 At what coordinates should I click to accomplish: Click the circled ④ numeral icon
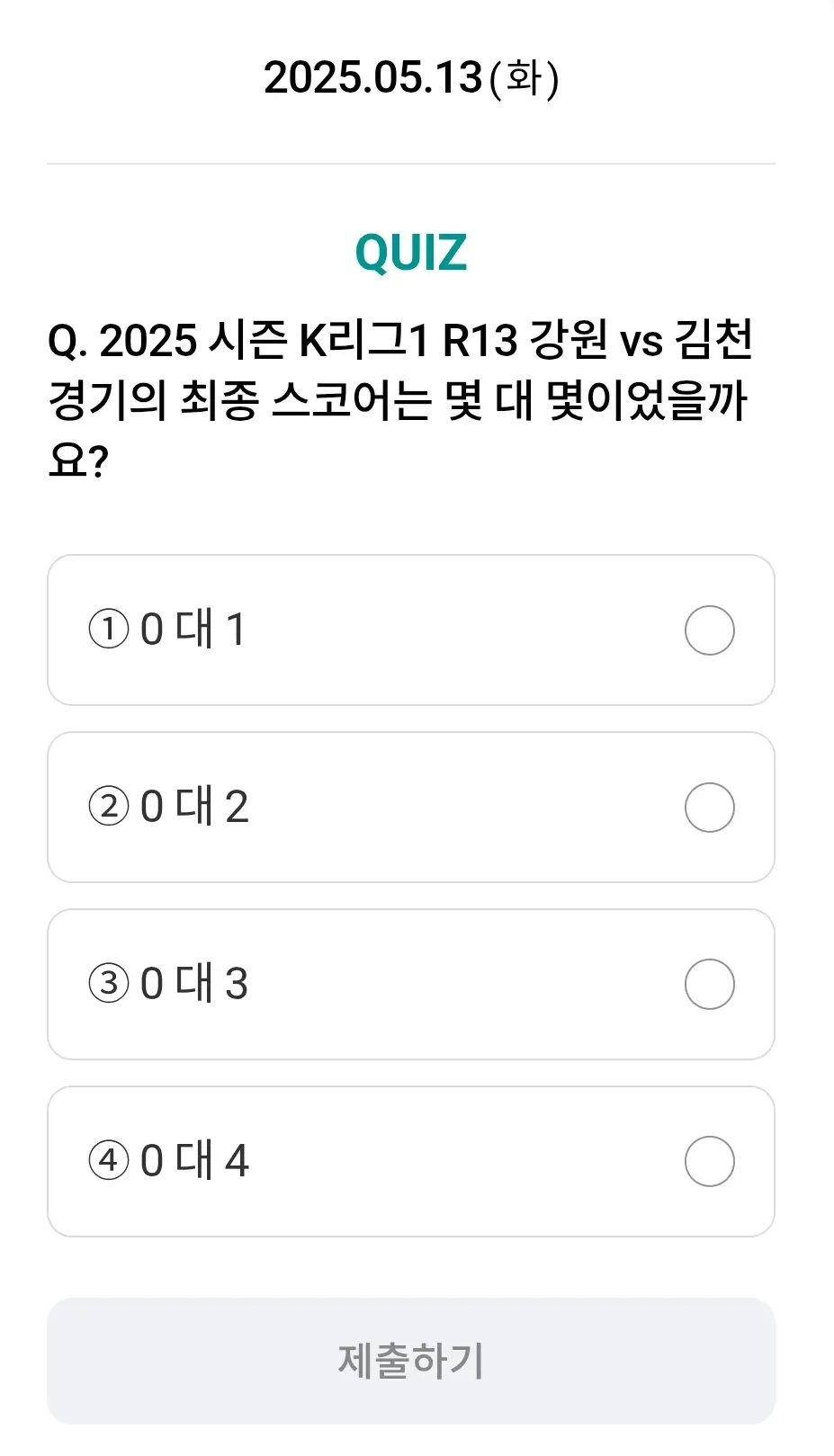pyautogui.click(x=107, y=1161)
